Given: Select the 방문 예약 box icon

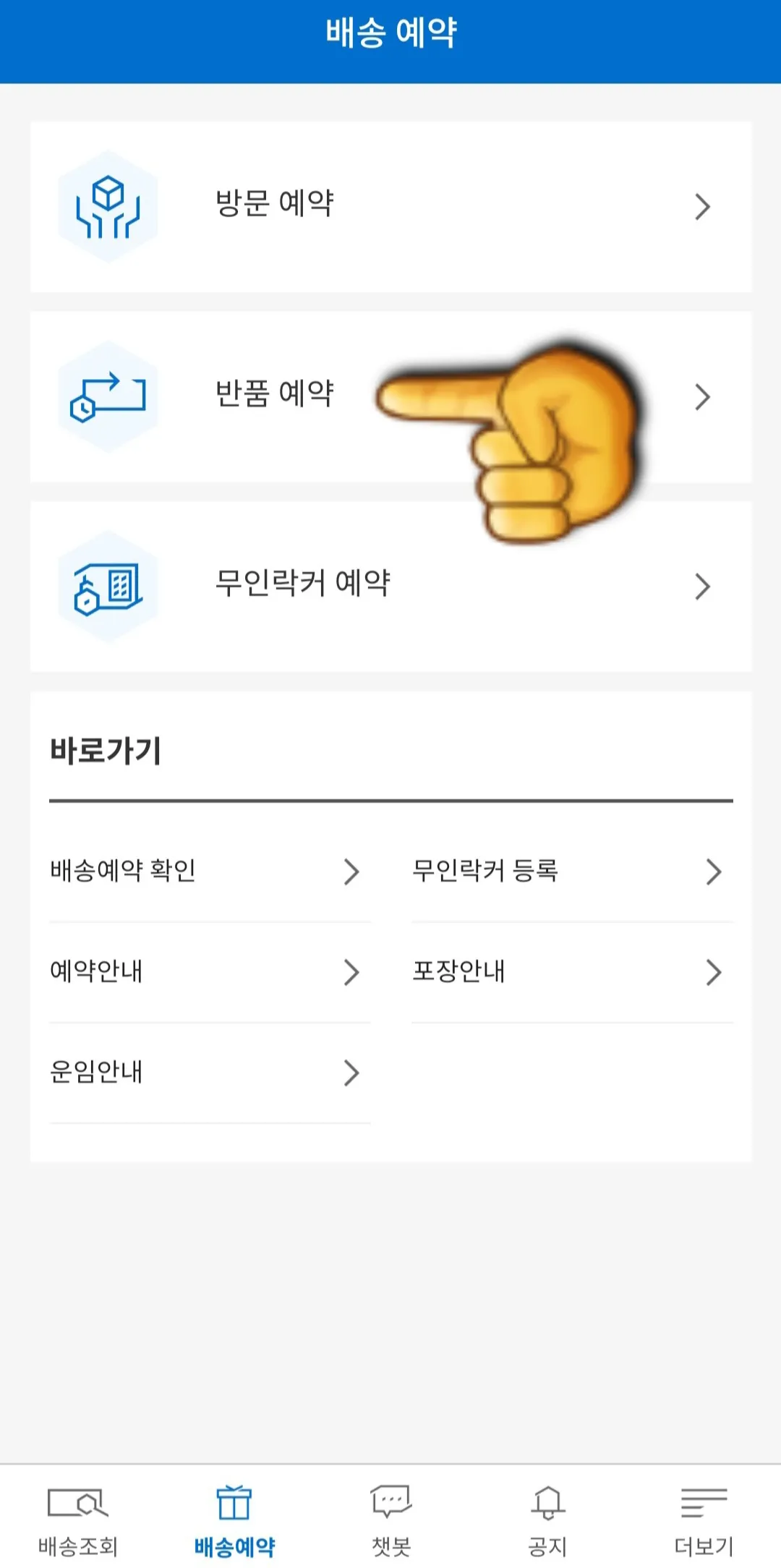Looking at the screenshot, I should (108, 205).
